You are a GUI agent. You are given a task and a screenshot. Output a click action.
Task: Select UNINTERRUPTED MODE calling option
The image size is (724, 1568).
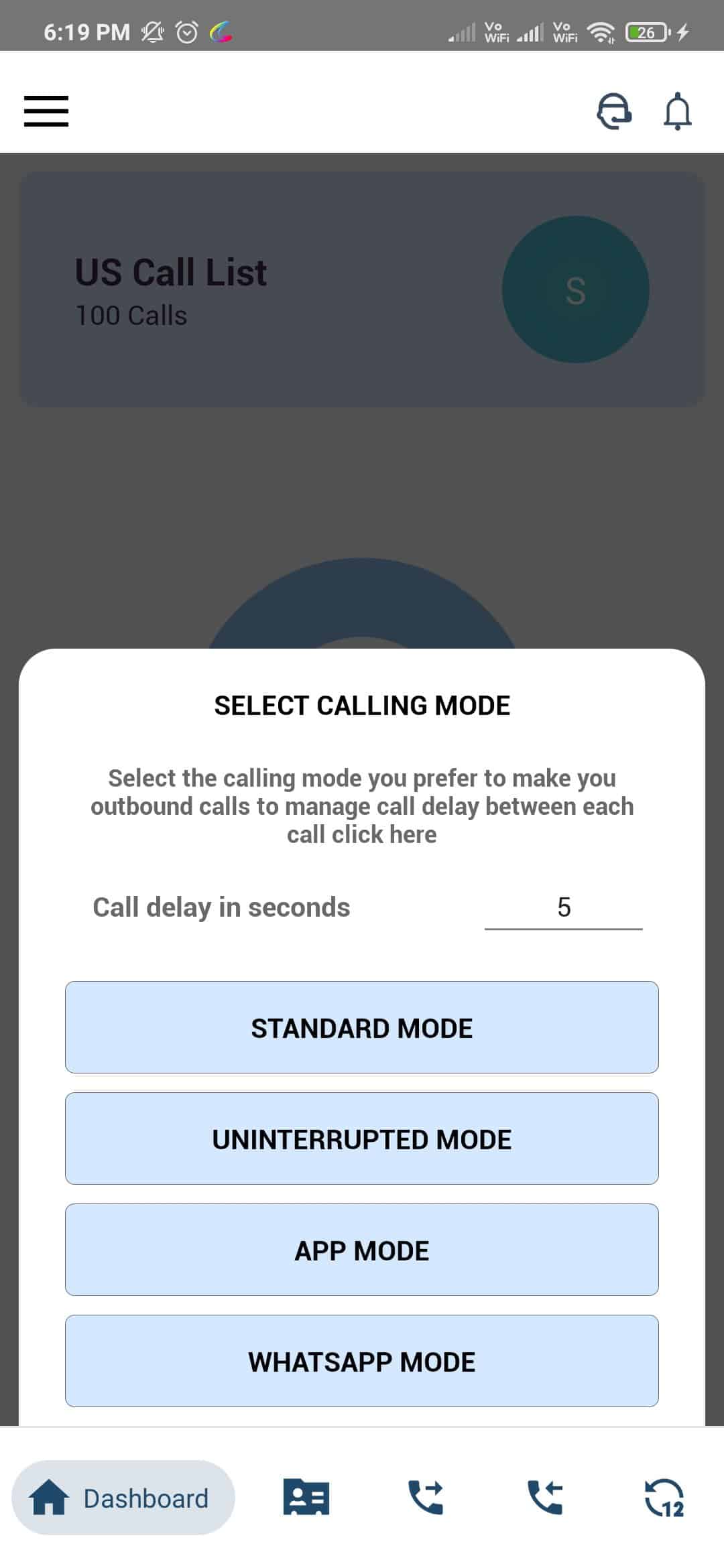(x=362, y=1138)
